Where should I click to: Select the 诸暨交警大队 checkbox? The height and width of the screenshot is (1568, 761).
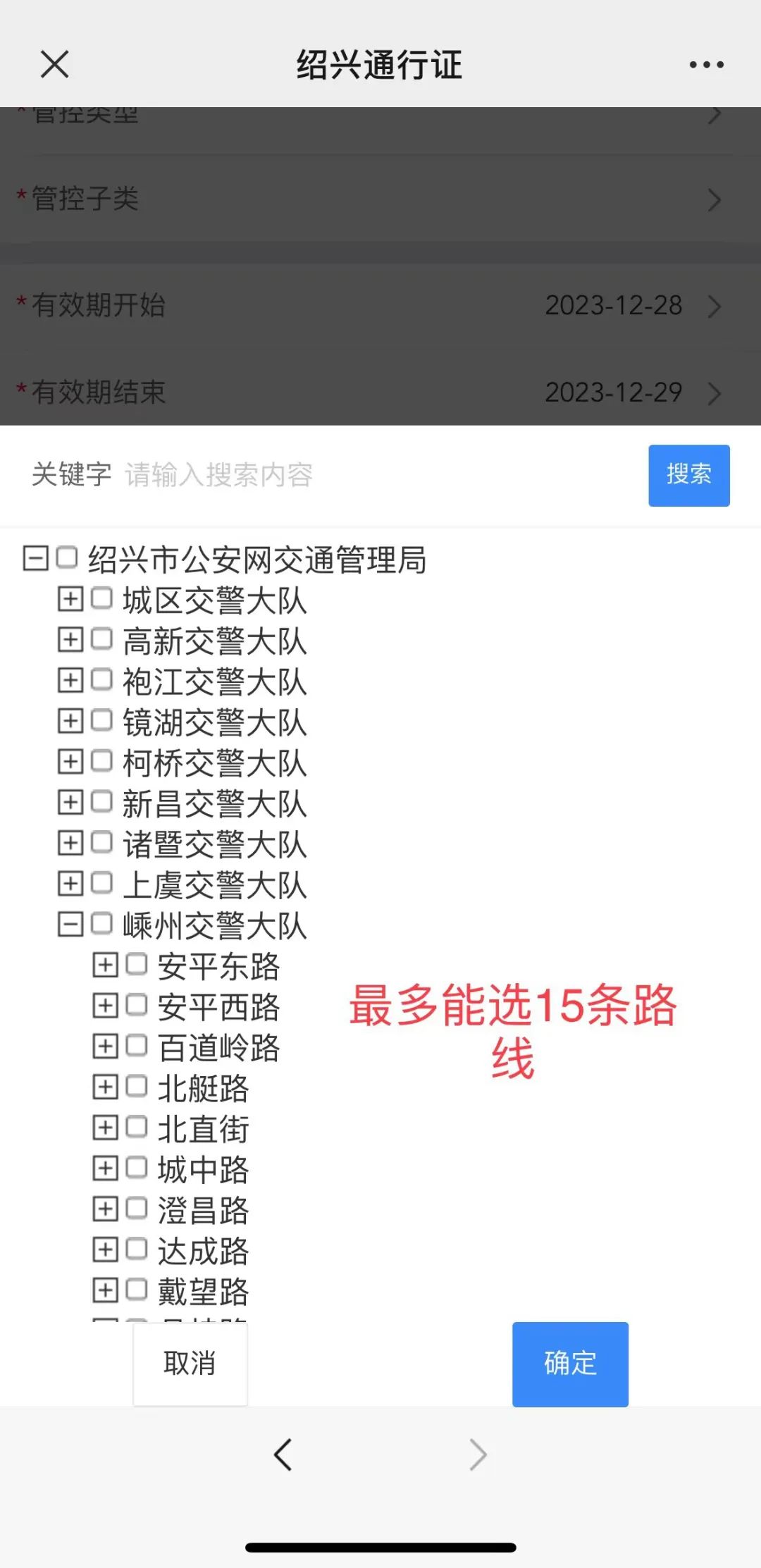[101, 841]
